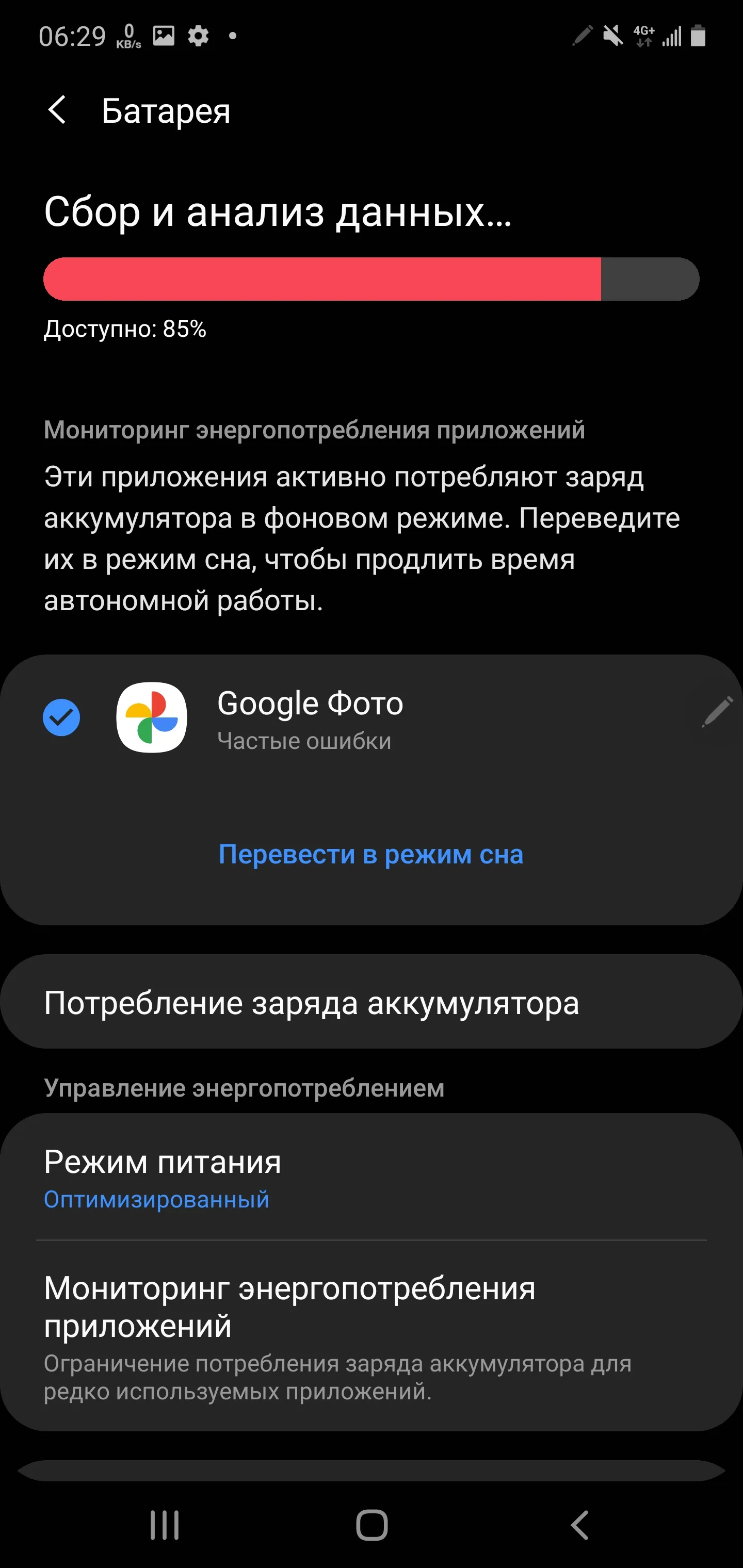Uncheck the Google Фото checkbox
Screen dimensions: 743x1568
point(61,717)
